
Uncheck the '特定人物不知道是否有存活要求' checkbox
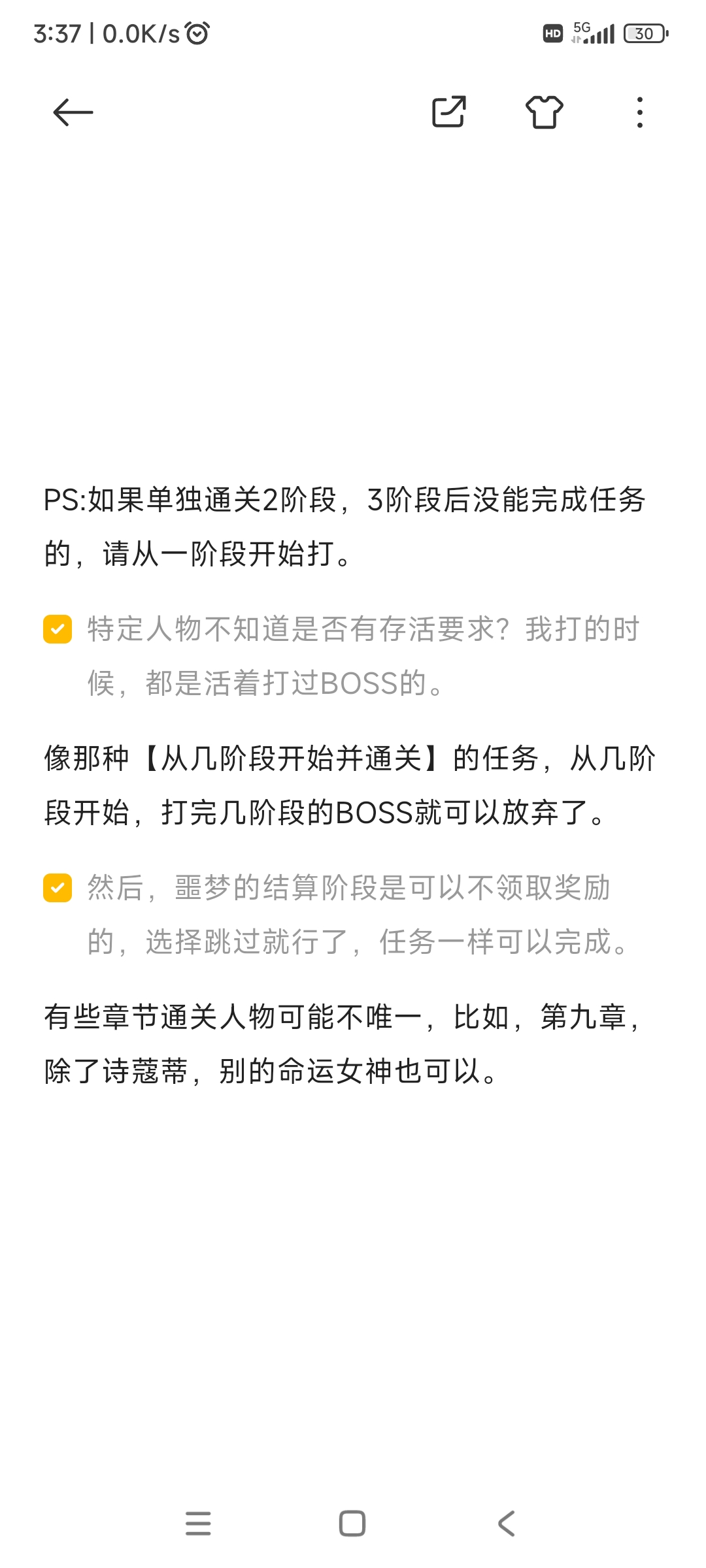[58, 629]
